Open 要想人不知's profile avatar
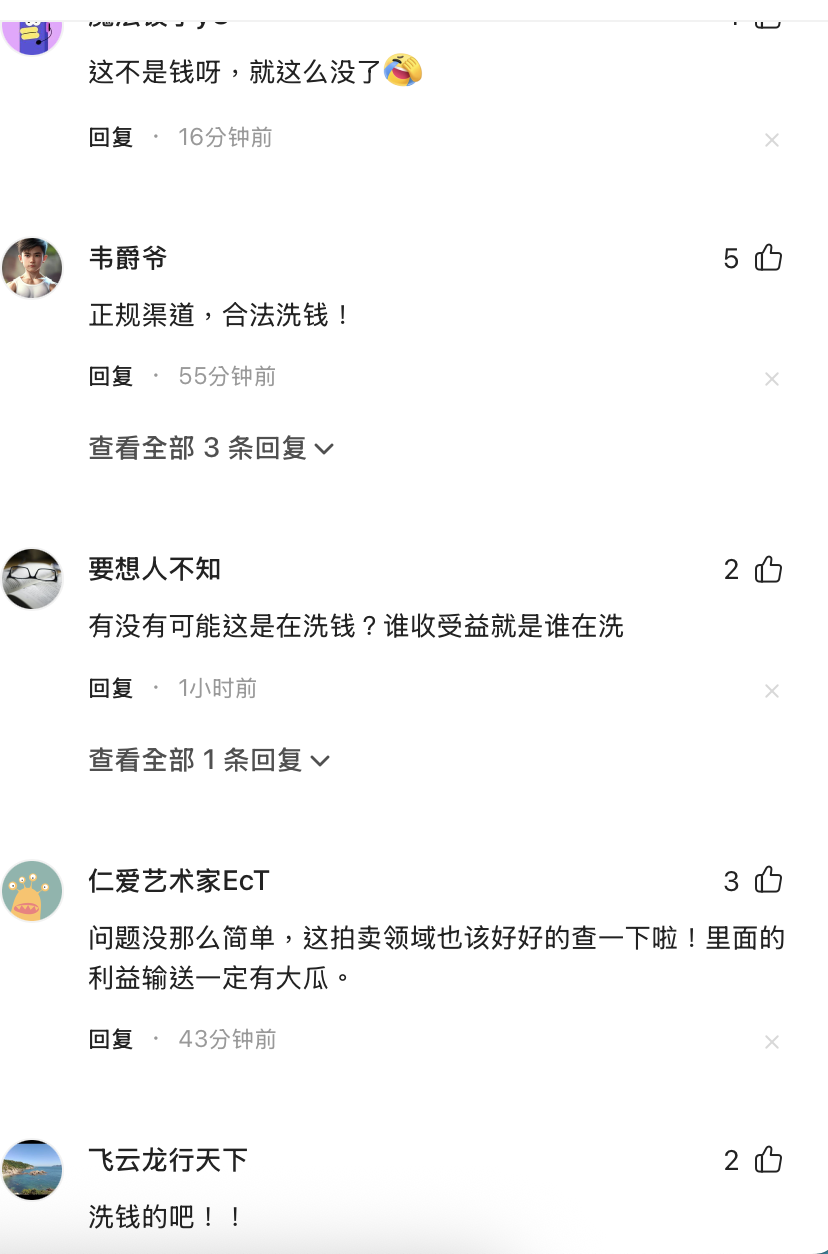Image resolution: width=828 pixels, height=1254 pixels. click(33, 579)
